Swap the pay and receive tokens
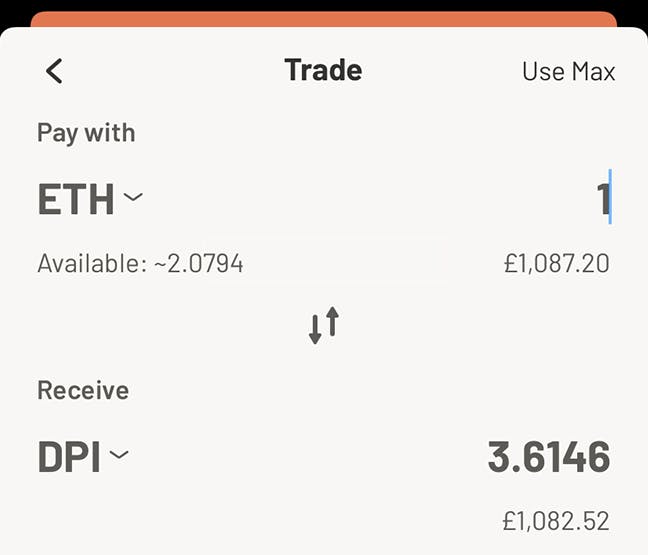The image size is (648, 555). click(324, 326)
